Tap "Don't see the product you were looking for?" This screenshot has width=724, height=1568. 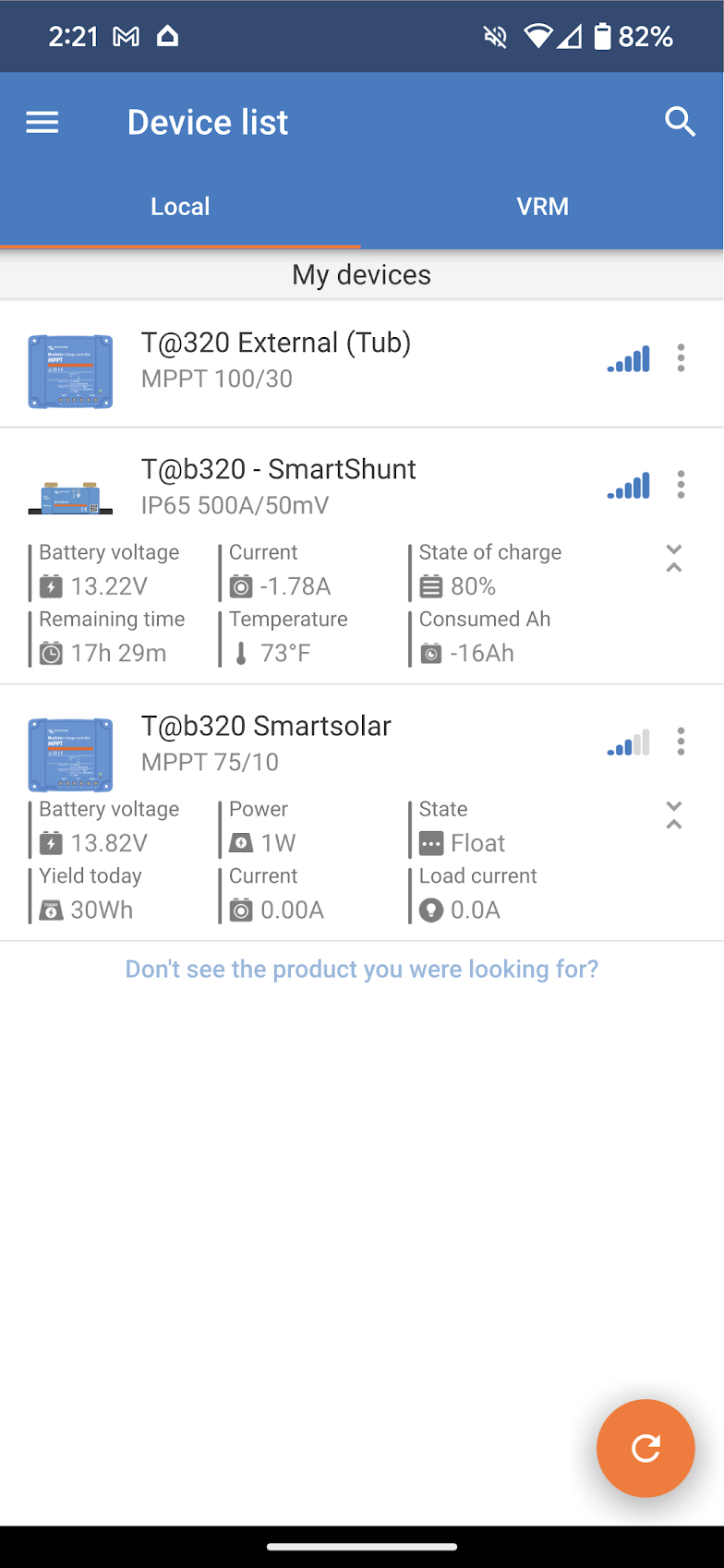tap(362, 969)
